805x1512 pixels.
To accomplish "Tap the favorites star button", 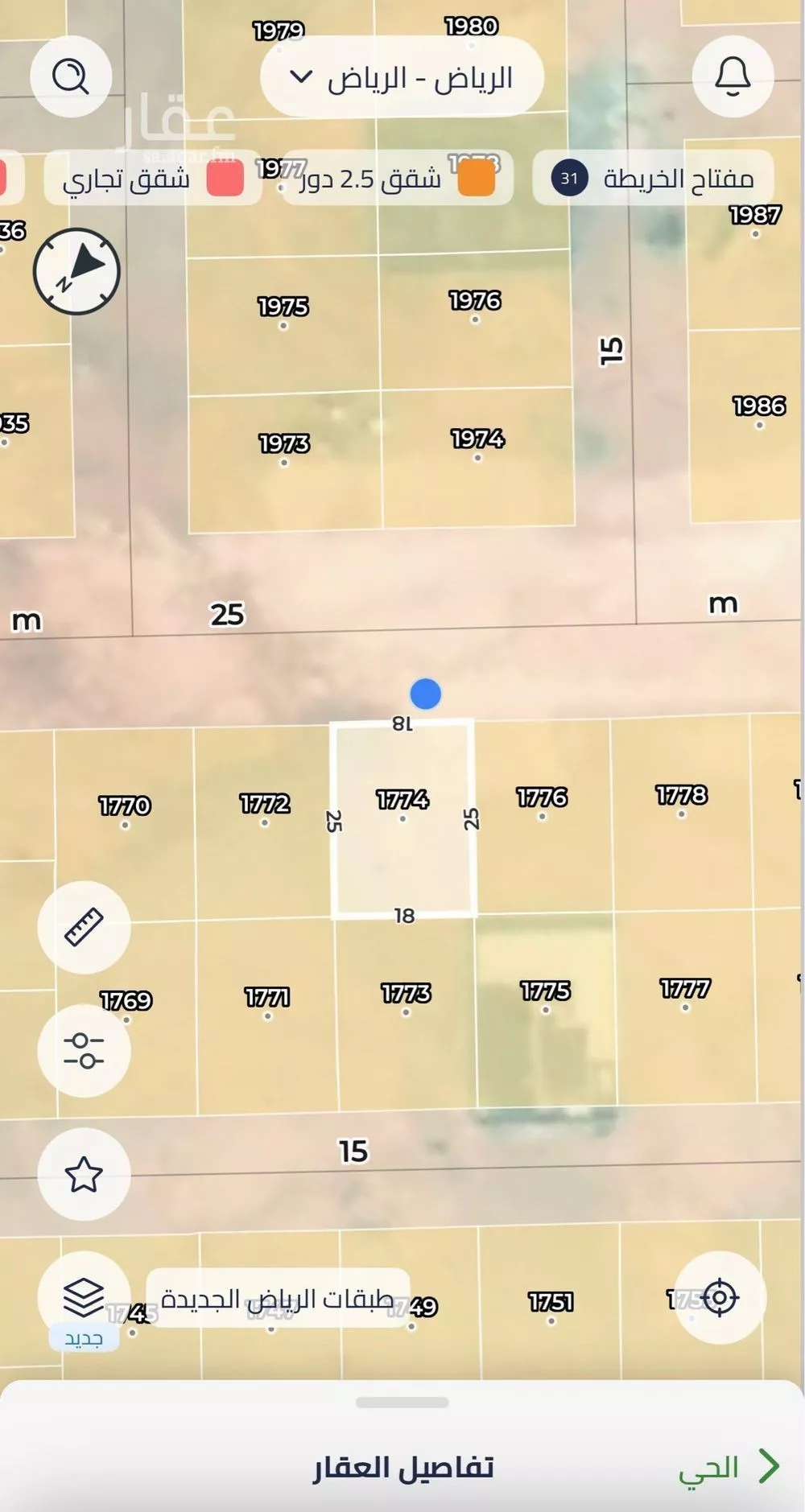I will [84, 1174].
